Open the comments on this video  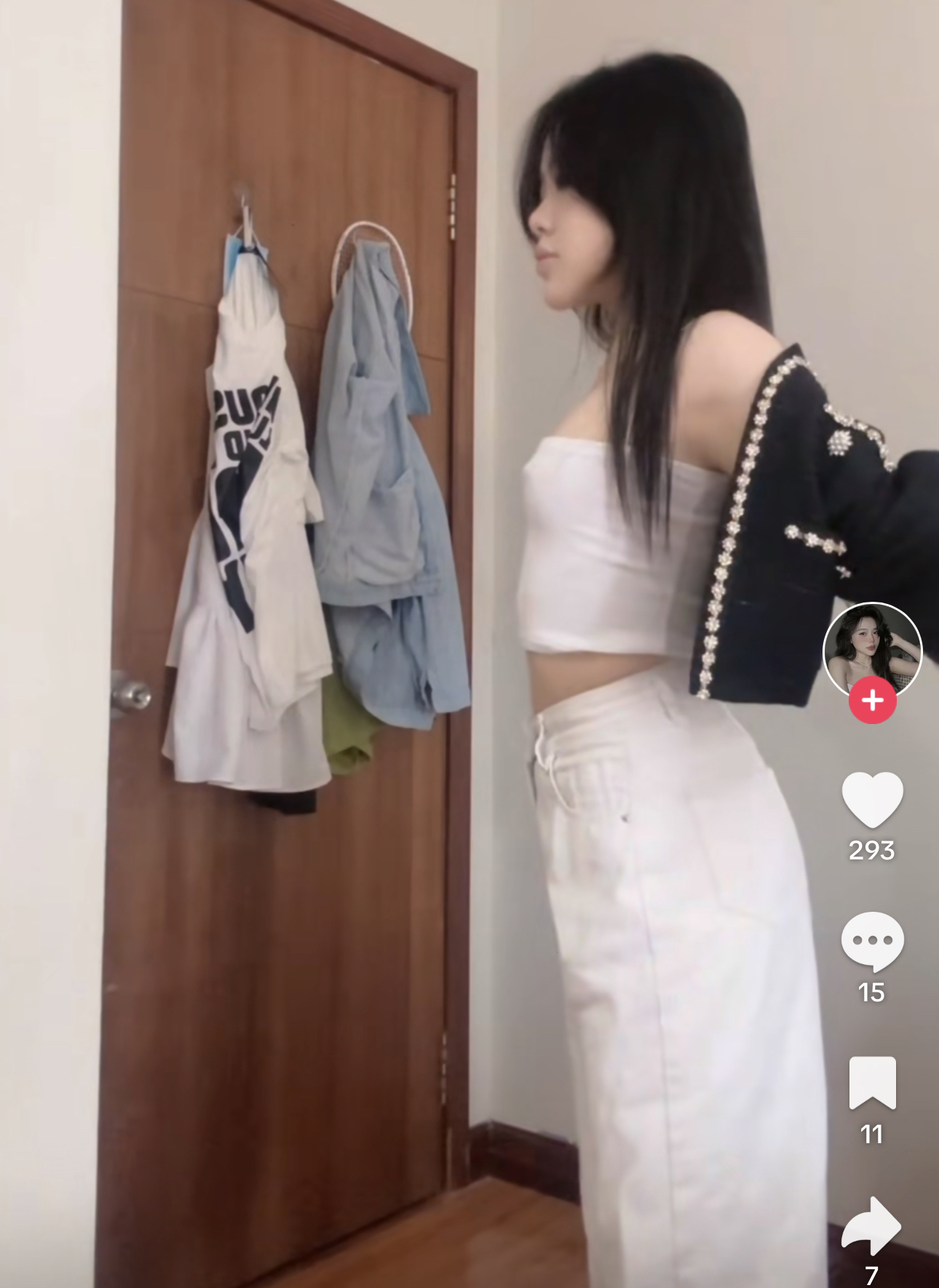pos(872,941)
